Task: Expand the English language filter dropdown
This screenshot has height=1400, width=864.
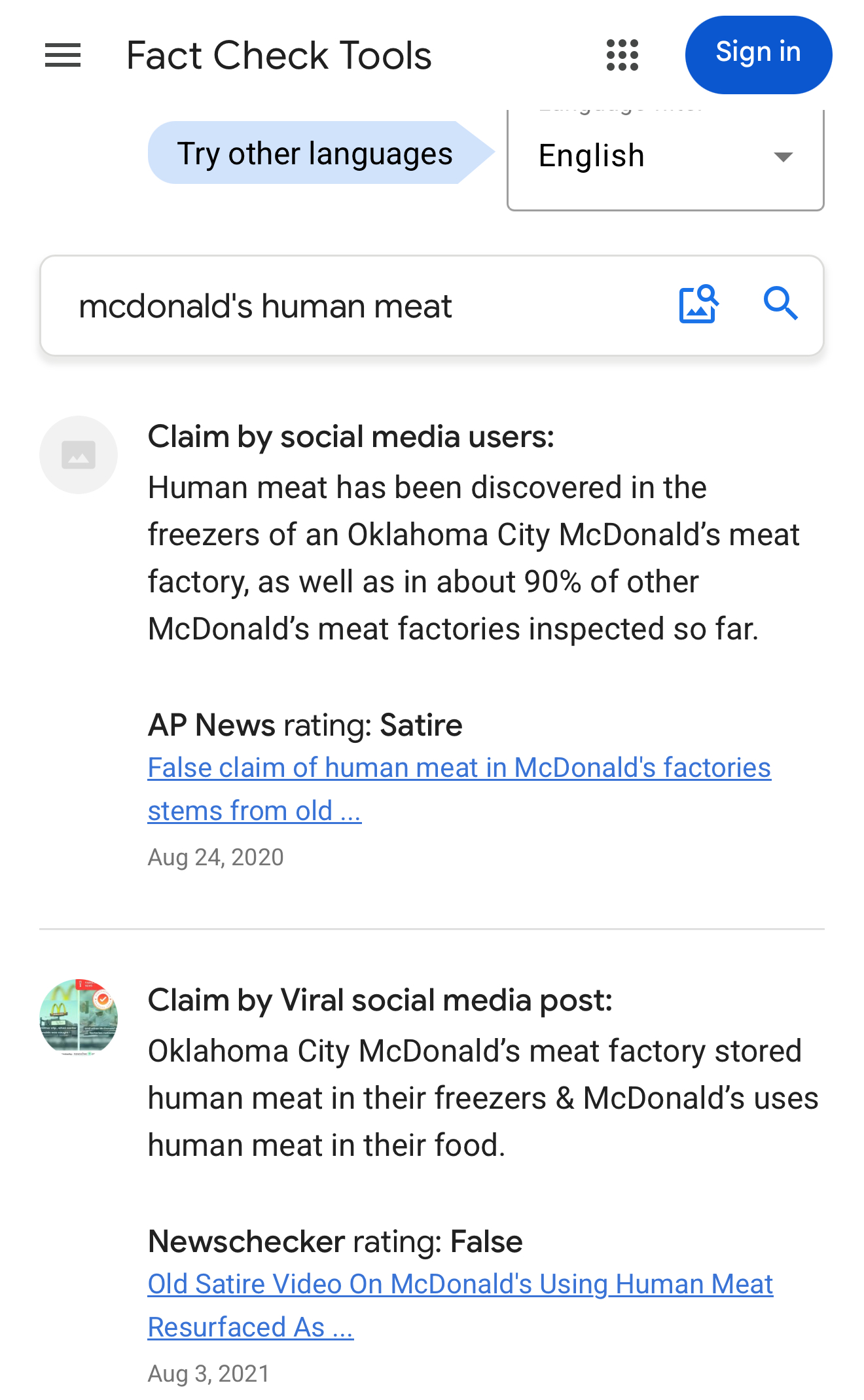Action: [x=665, y=157]
